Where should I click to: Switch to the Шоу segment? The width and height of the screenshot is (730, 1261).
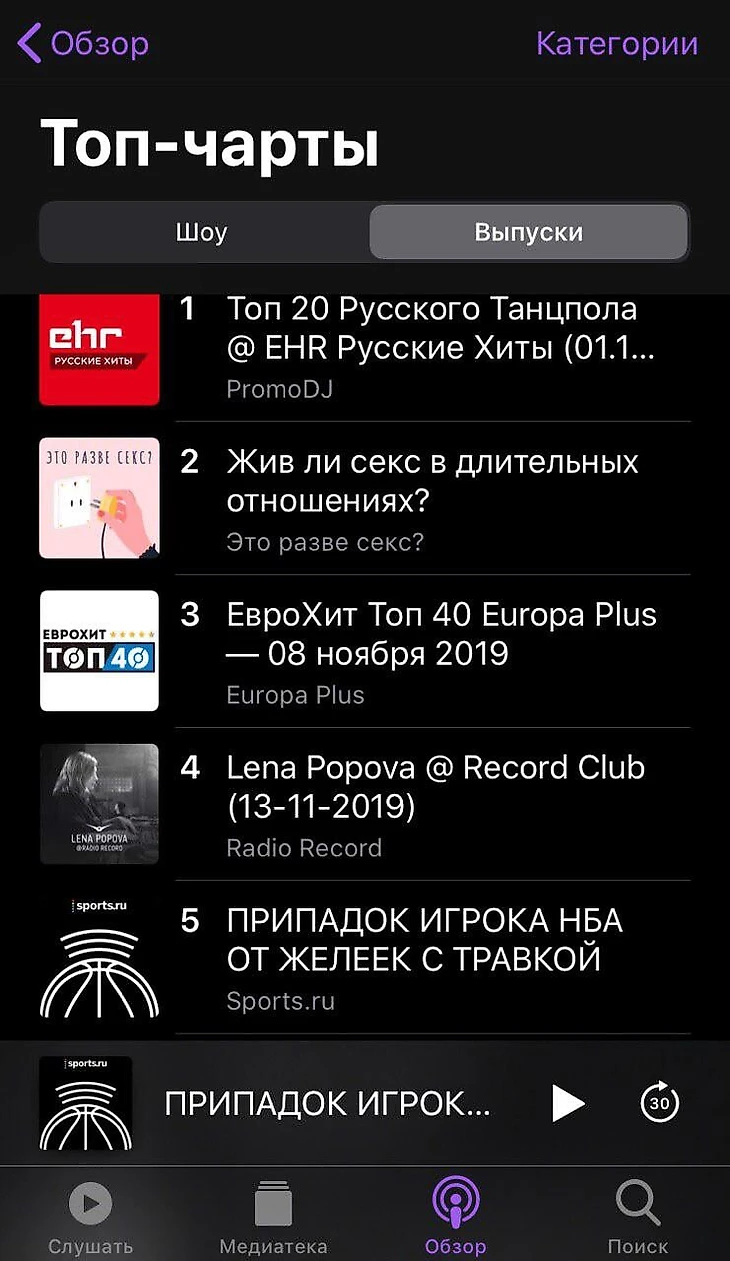pyautogui.click(x=202, y=233)
